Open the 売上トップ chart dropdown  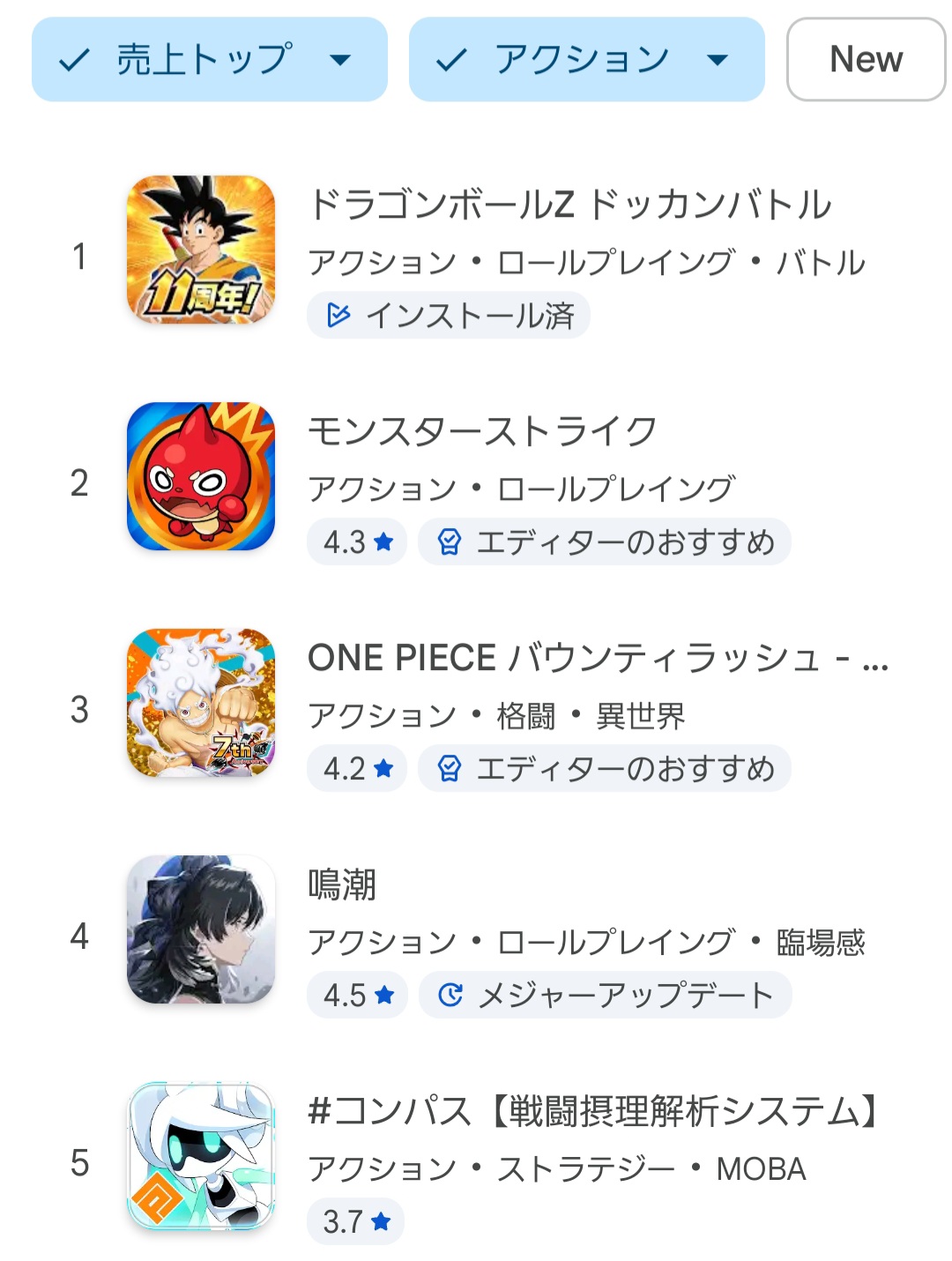pos(209,60)
